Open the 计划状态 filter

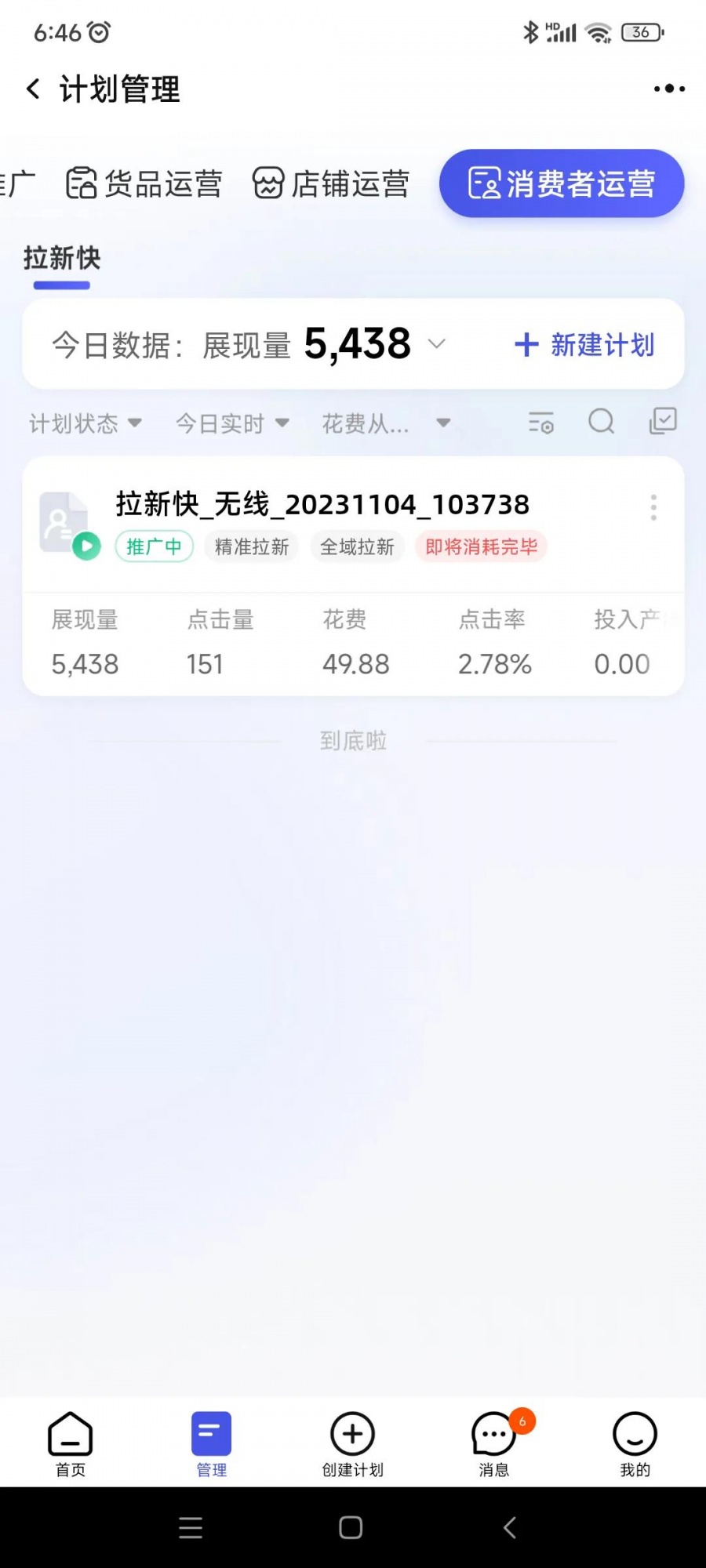85,423
